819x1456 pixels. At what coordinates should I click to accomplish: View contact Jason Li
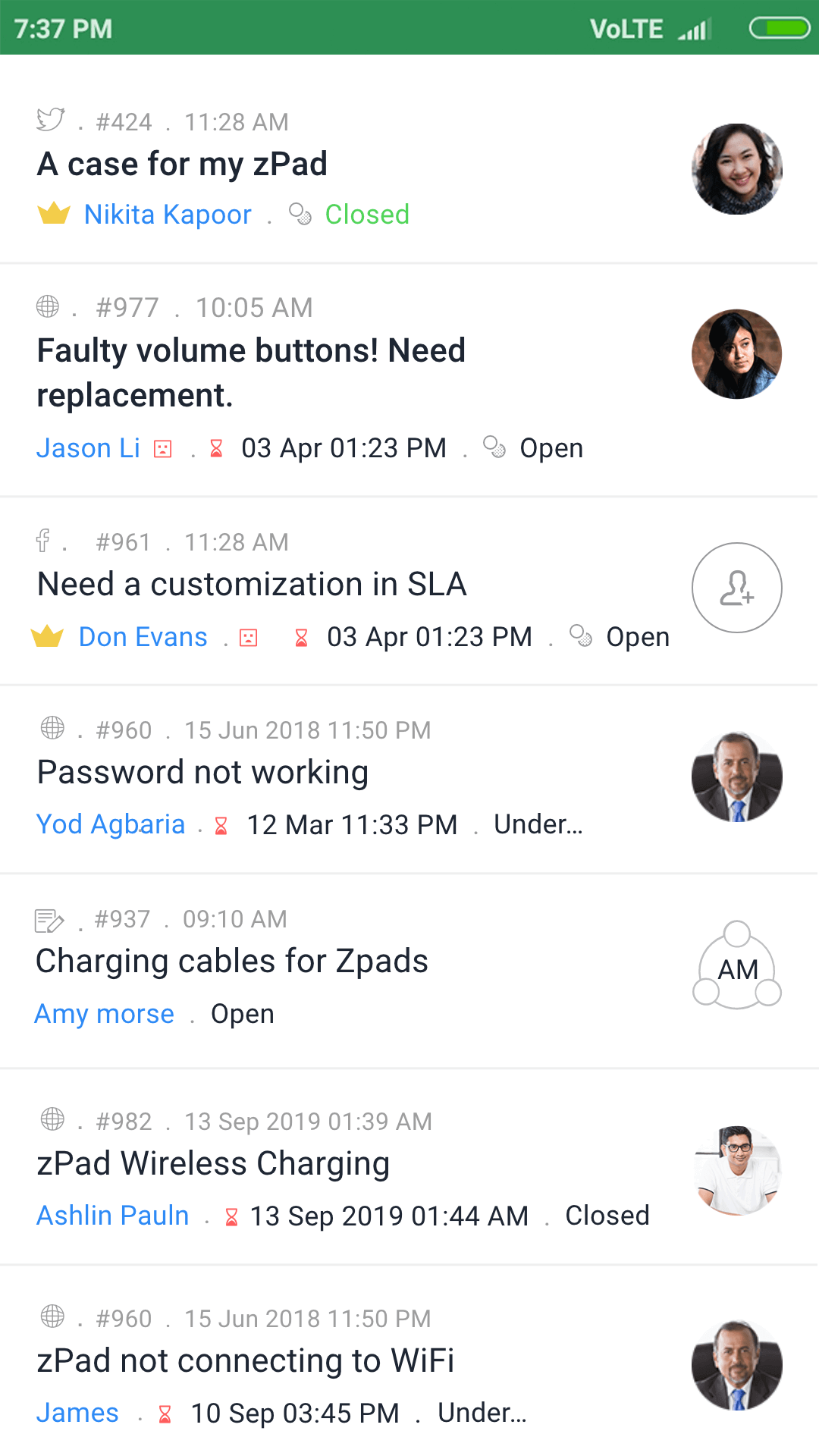(88, 448)
